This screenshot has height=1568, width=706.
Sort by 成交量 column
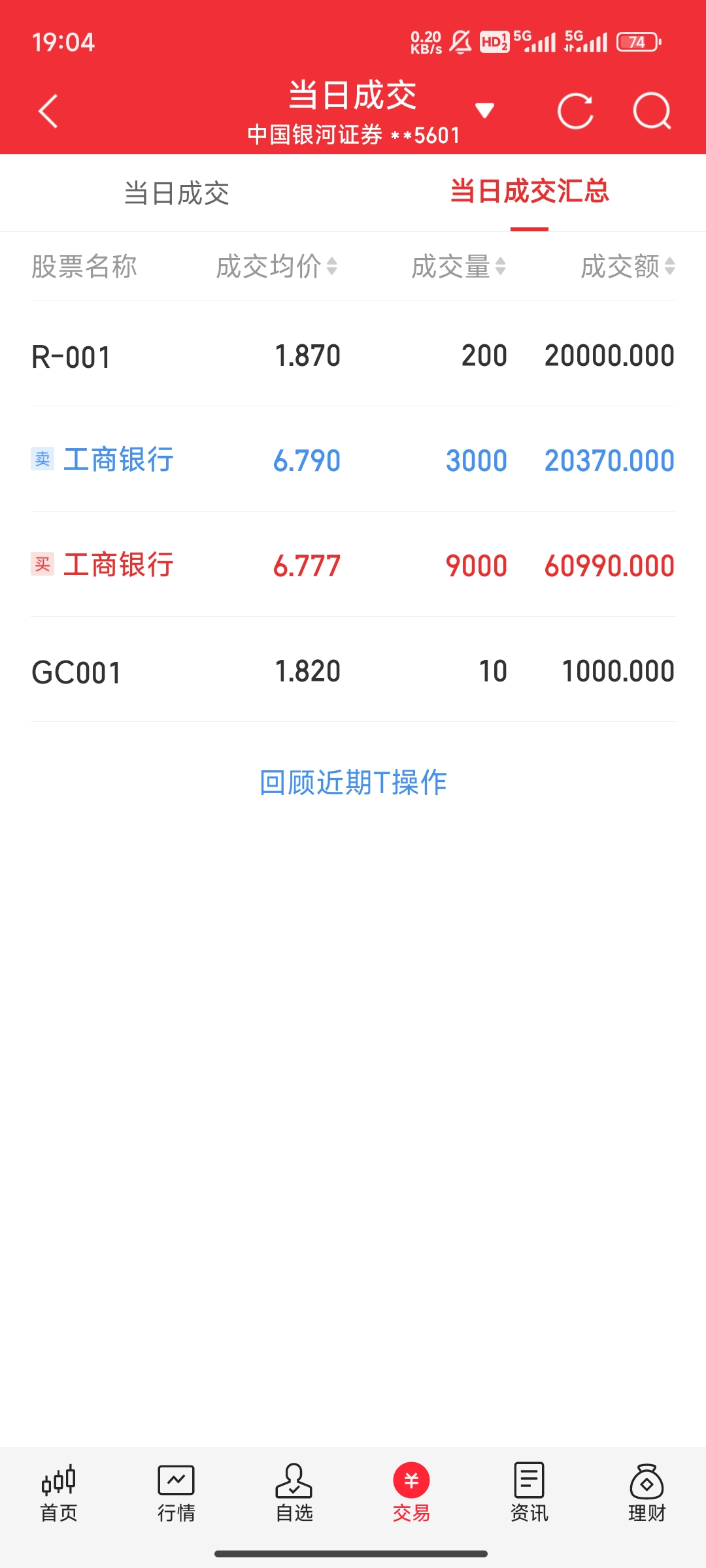point(458,267)
